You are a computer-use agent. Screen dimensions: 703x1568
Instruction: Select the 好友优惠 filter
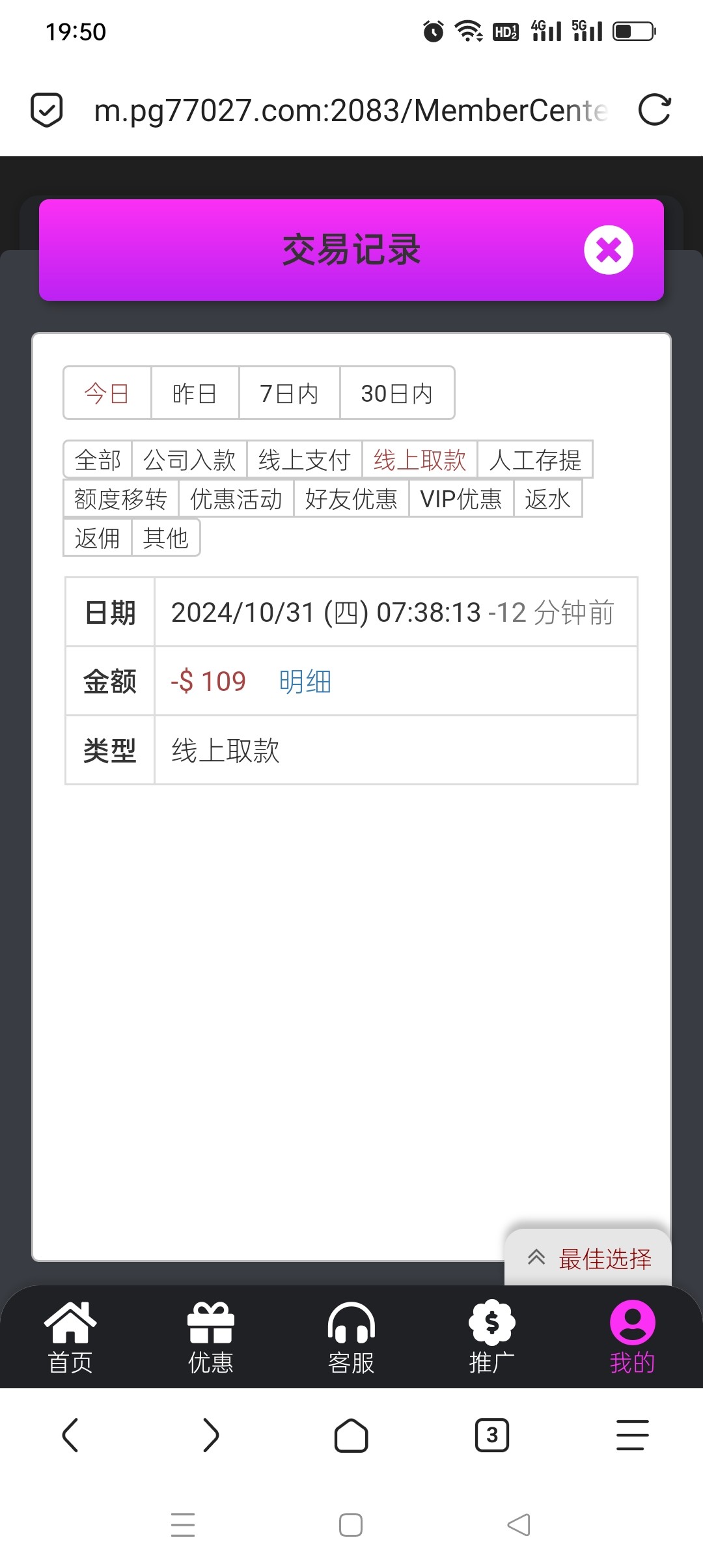tap(351, 499)
